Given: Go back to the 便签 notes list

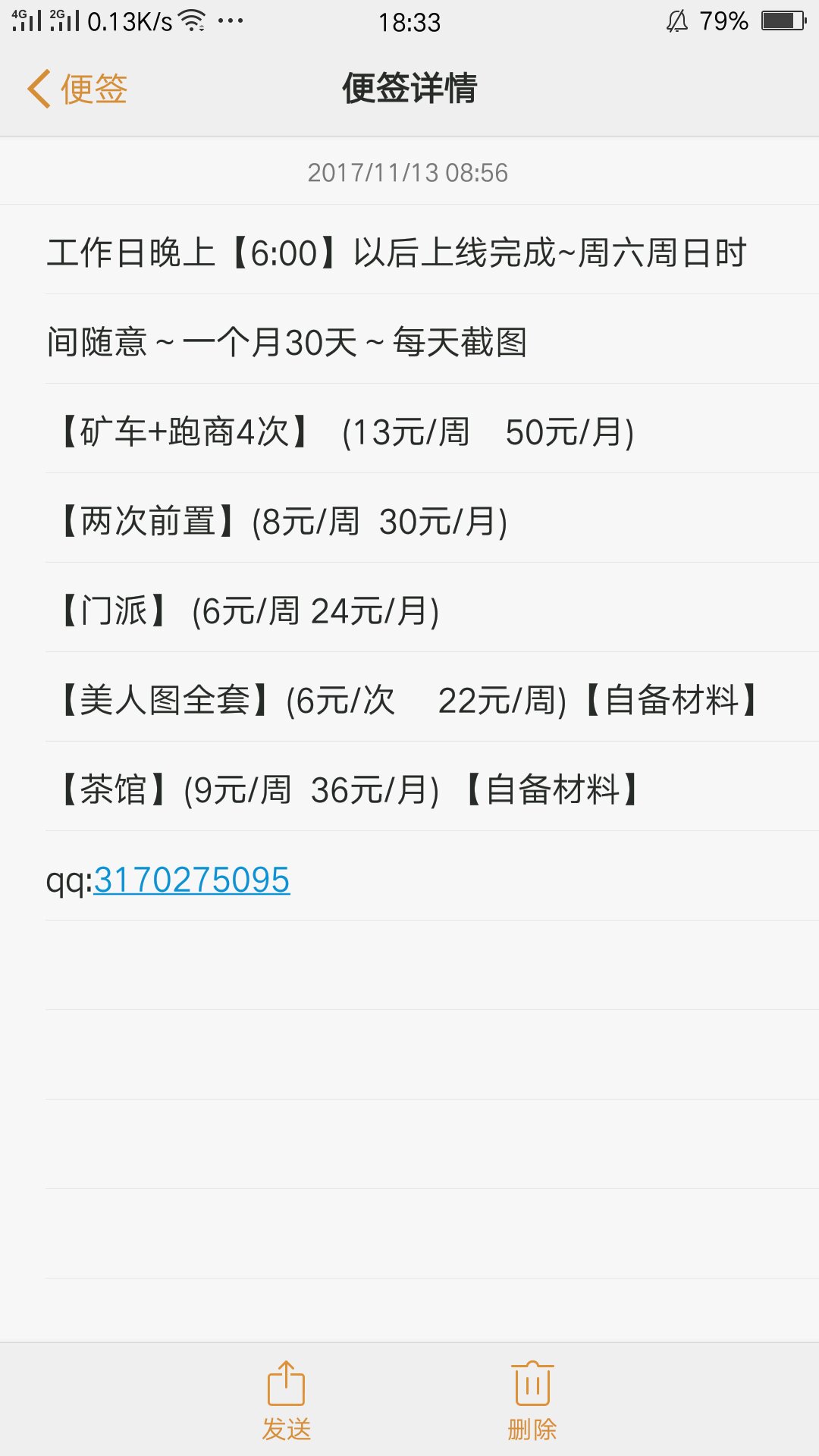Looking at the screenshot, I should coord(77,89).
